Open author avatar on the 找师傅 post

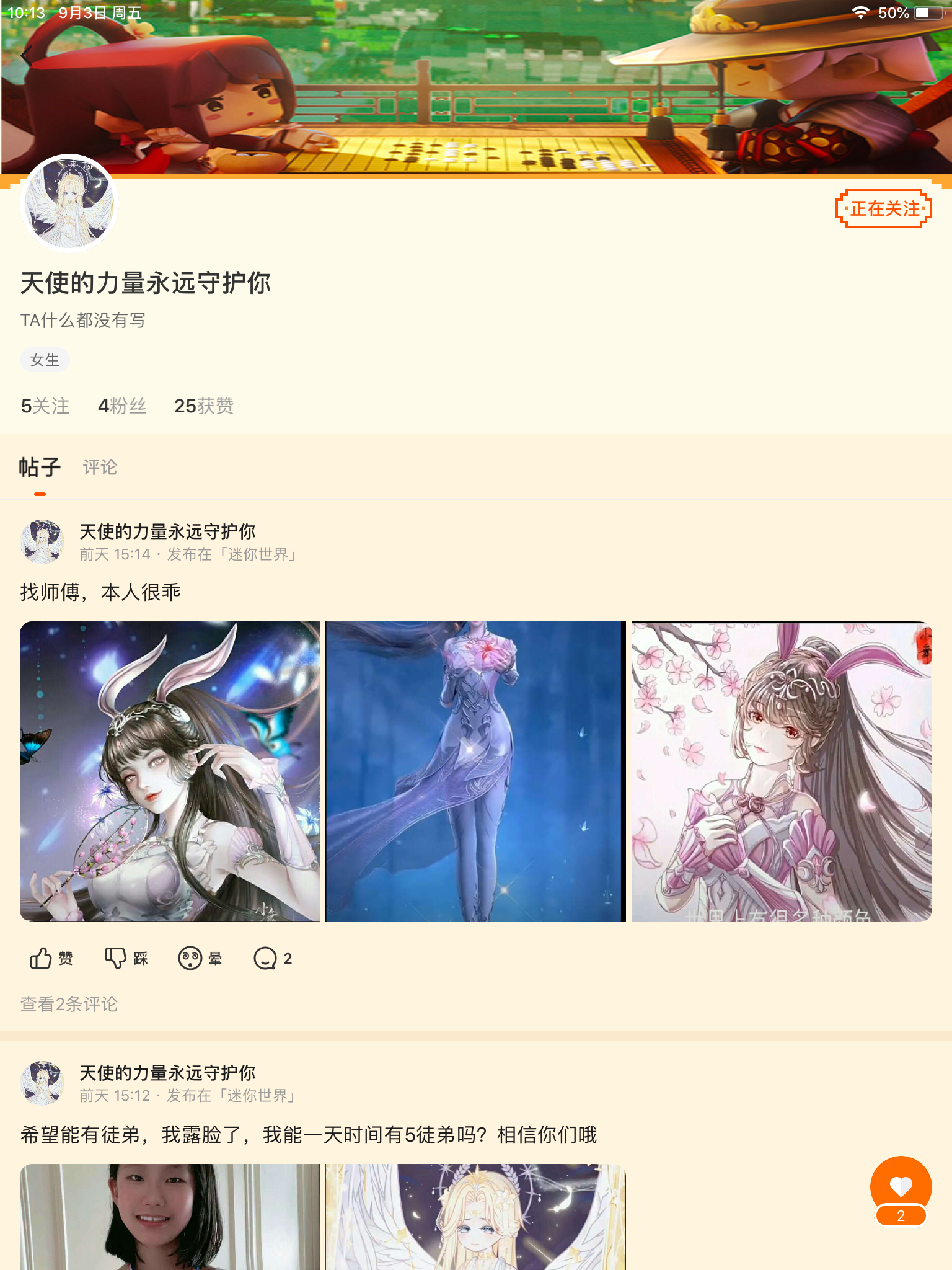pos(42,542)
